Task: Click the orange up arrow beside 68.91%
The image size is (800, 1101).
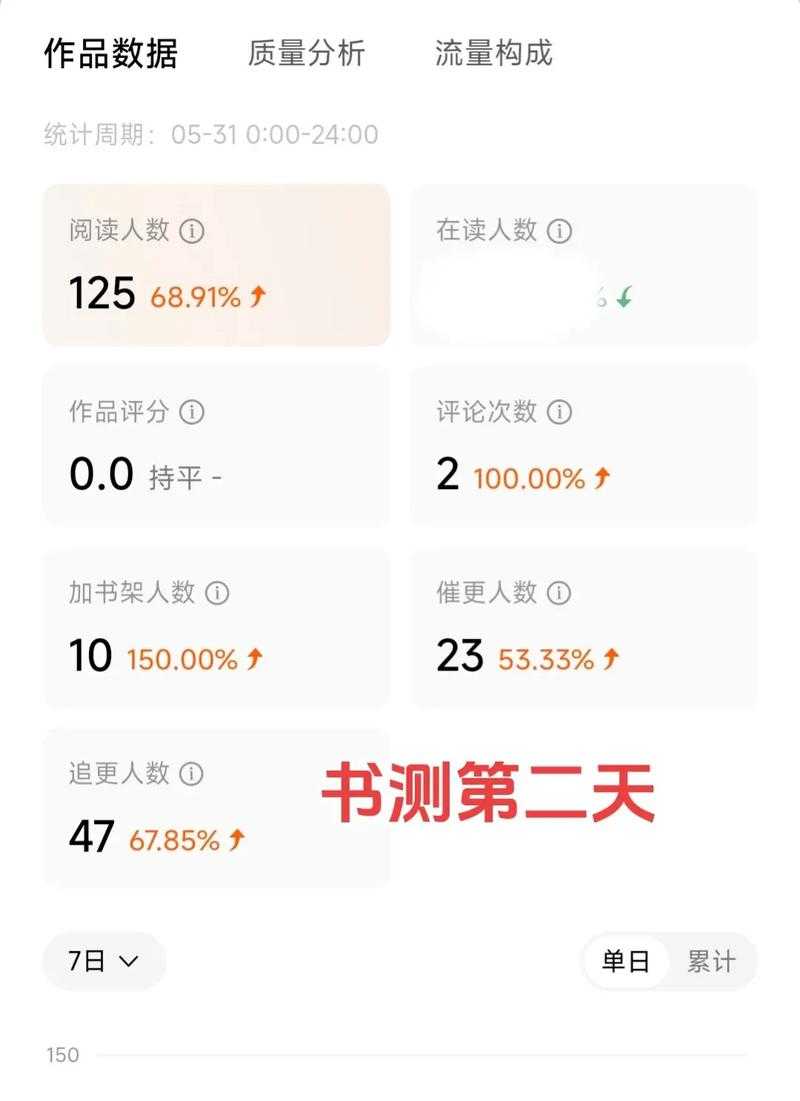Action: [x=255, y=297]
